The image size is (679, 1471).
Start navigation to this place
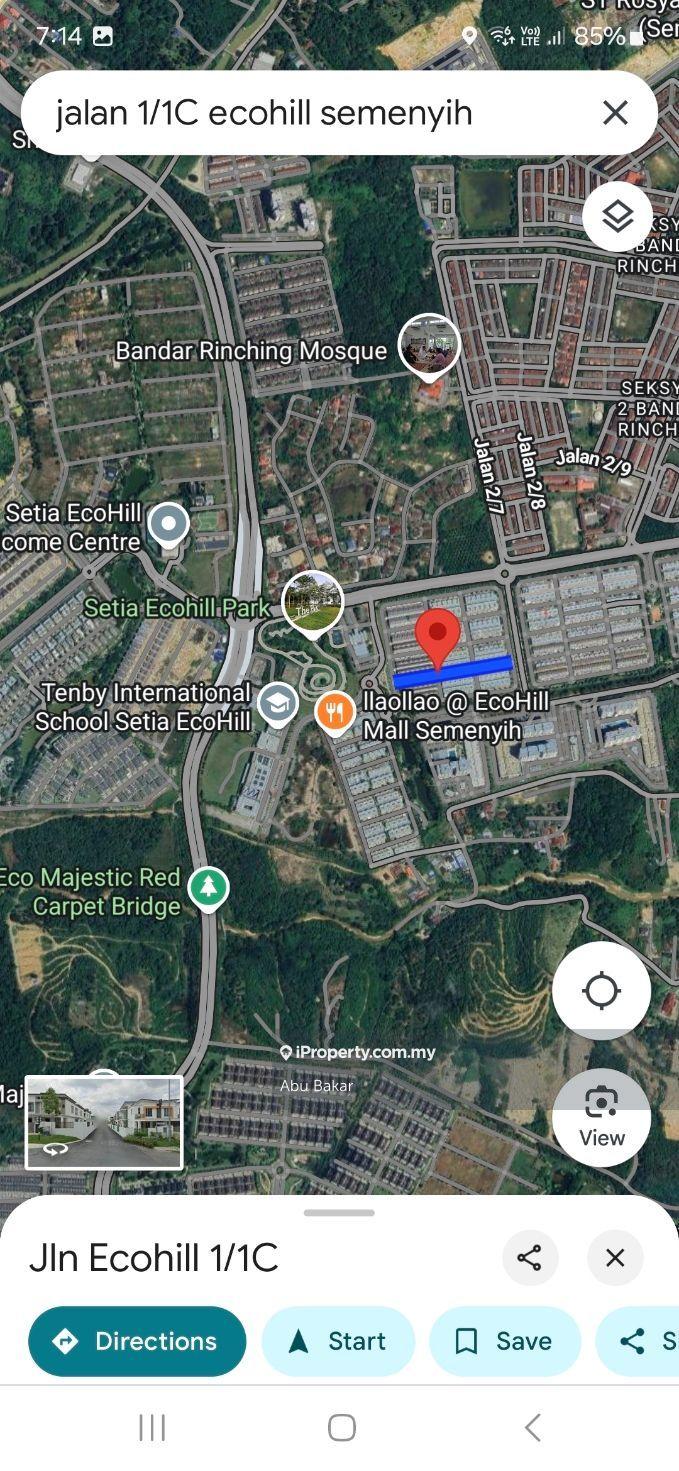pyautogui.click(x=338, y=1341)
